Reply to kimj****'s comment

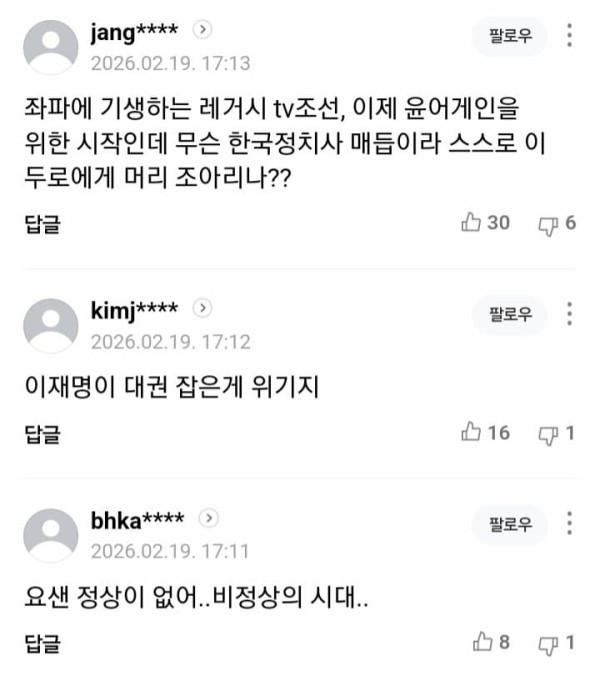click(x=42, y=434)
